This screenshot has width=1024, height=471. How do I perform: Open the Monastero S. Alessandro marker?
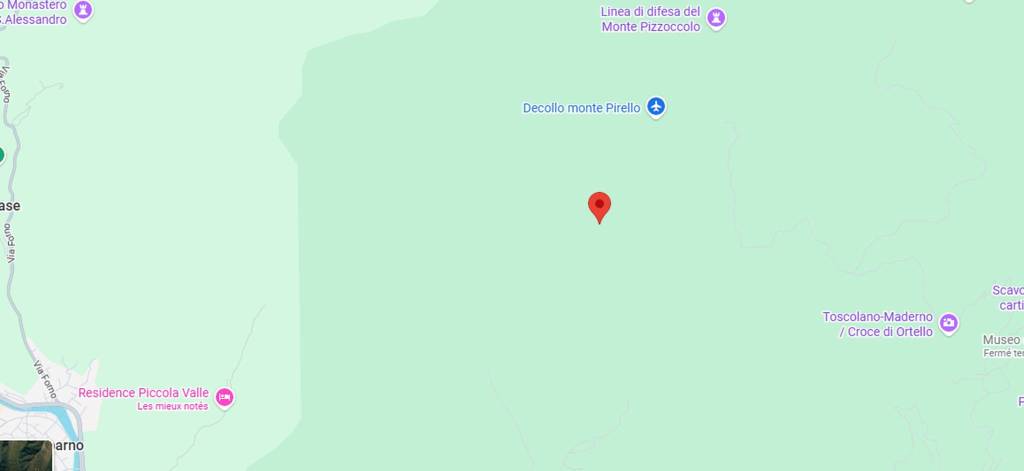pyautogui.click(x=83, y=10)
